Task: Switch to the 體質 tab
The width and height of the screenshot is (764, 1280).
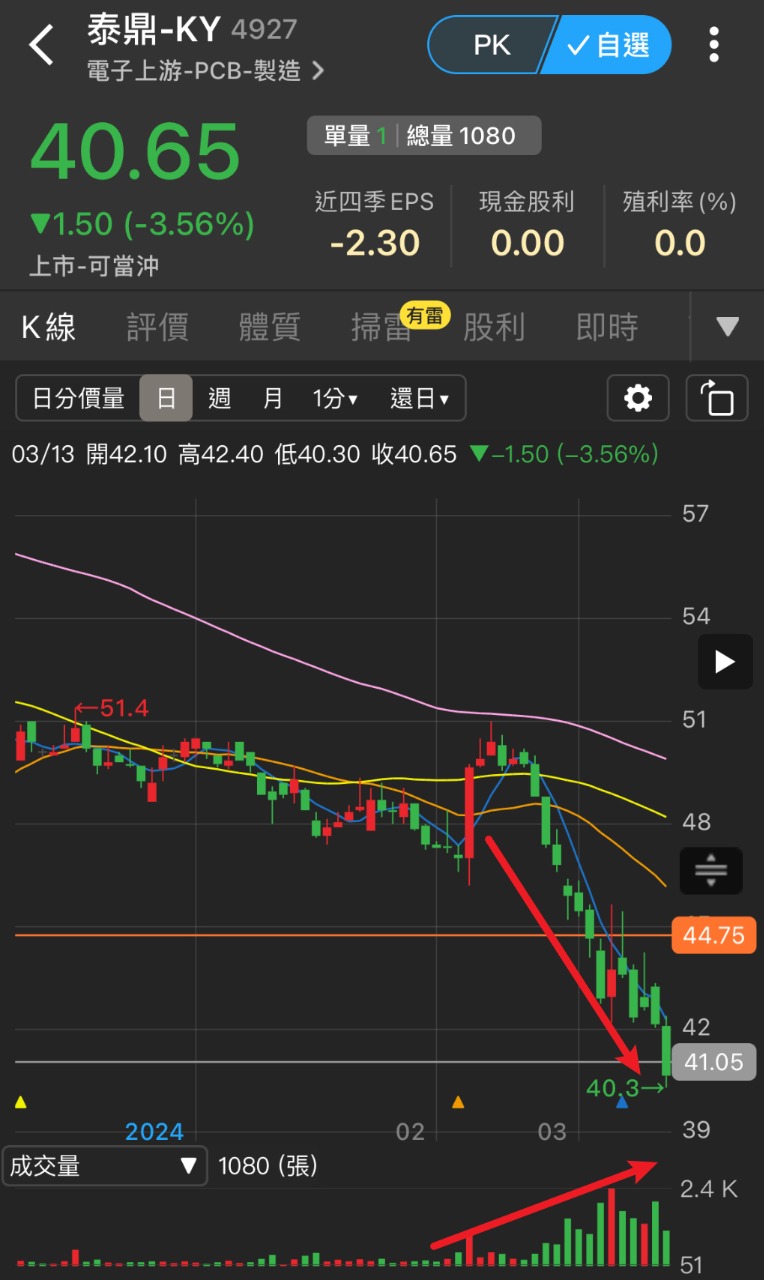Action: coord(269,327)
